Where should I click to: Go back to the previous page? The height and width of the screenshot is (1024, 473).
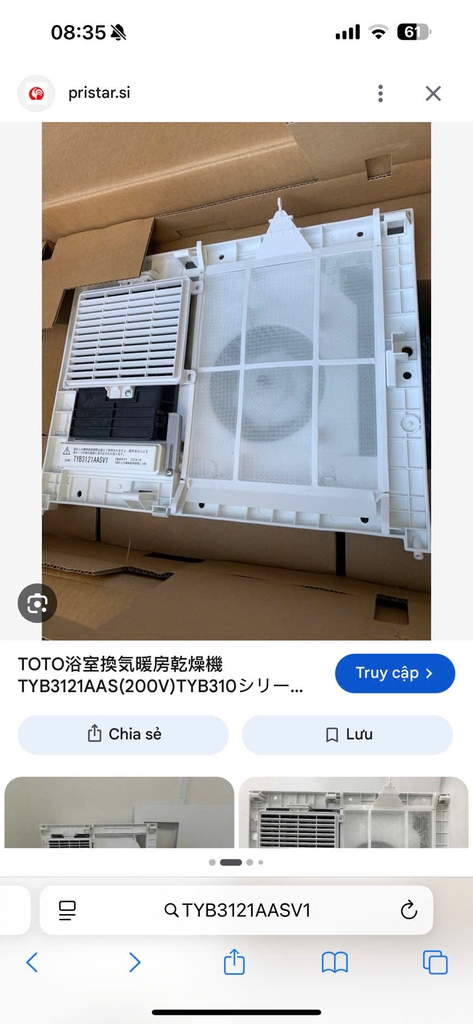tap(32, 962)
